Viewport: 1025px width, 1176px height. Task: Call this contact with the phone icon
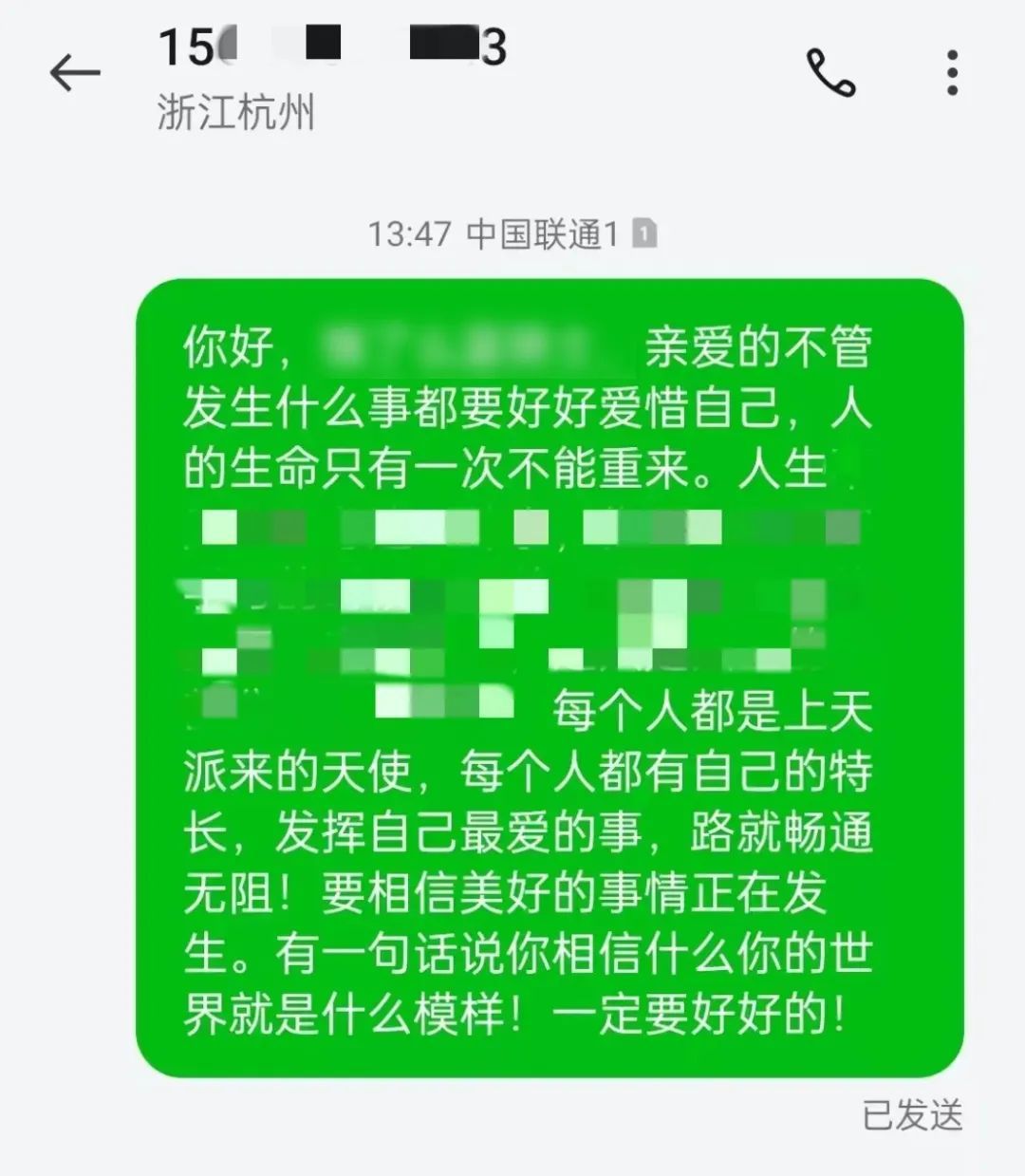pyautogui.click(x=830, y=73)
